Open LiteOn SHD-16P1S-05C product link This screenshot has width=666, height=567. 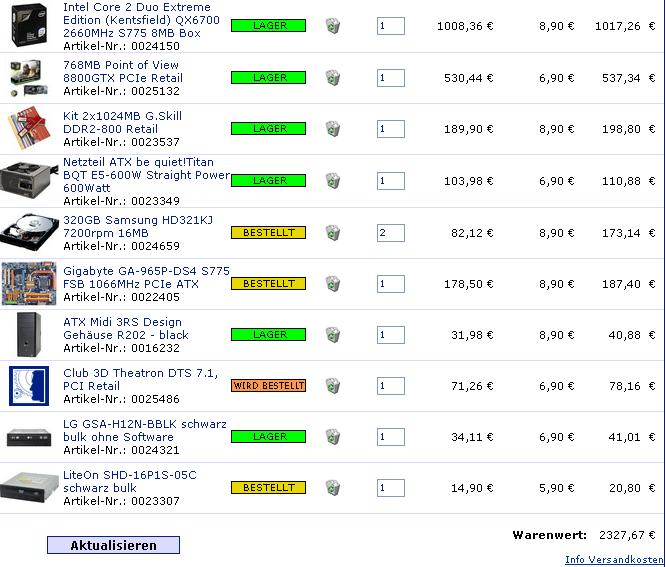[x=129, y=481]
